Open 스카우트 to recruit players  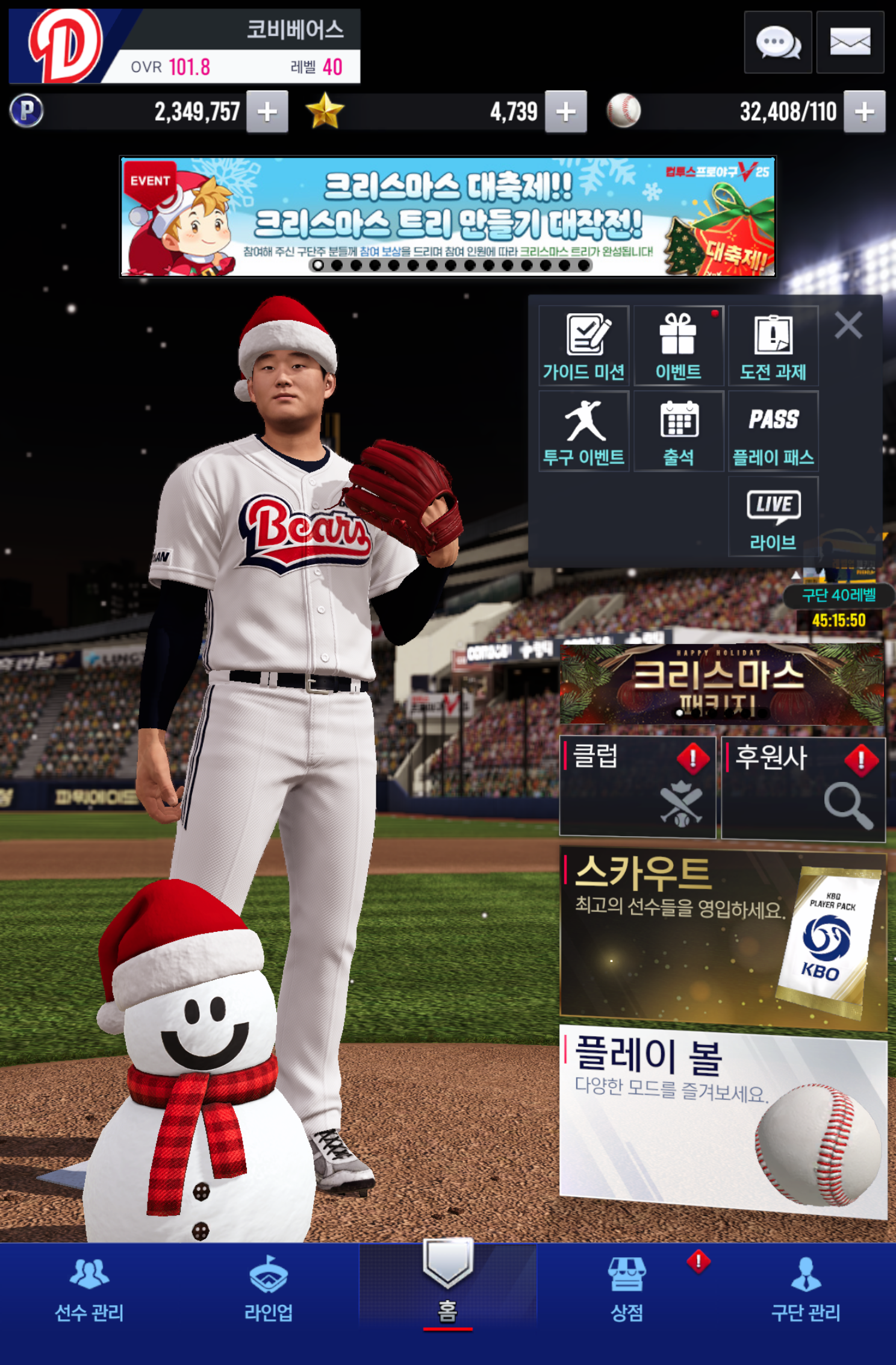[x=723, y=937]
